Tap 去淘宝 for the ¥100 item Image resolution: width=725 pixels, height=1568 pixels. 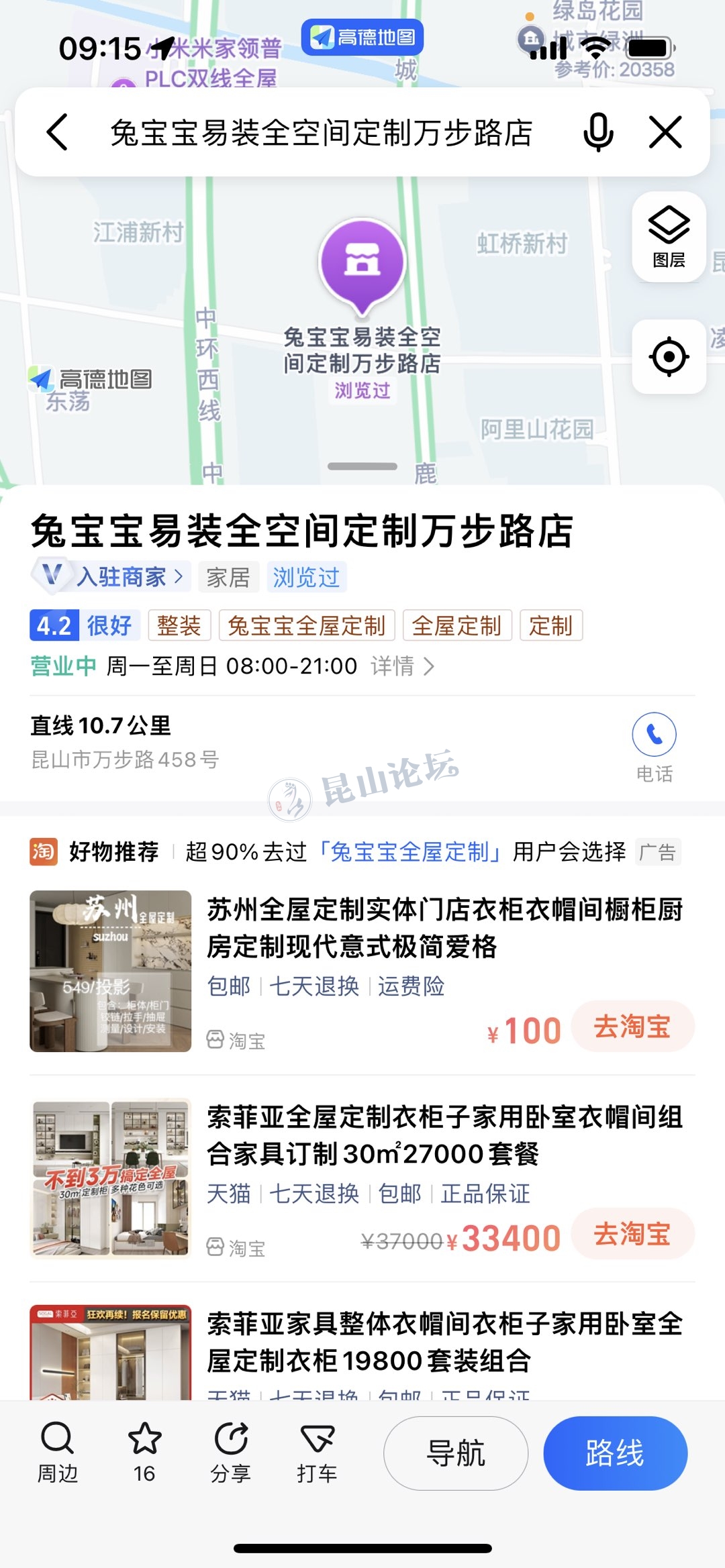632,1027
